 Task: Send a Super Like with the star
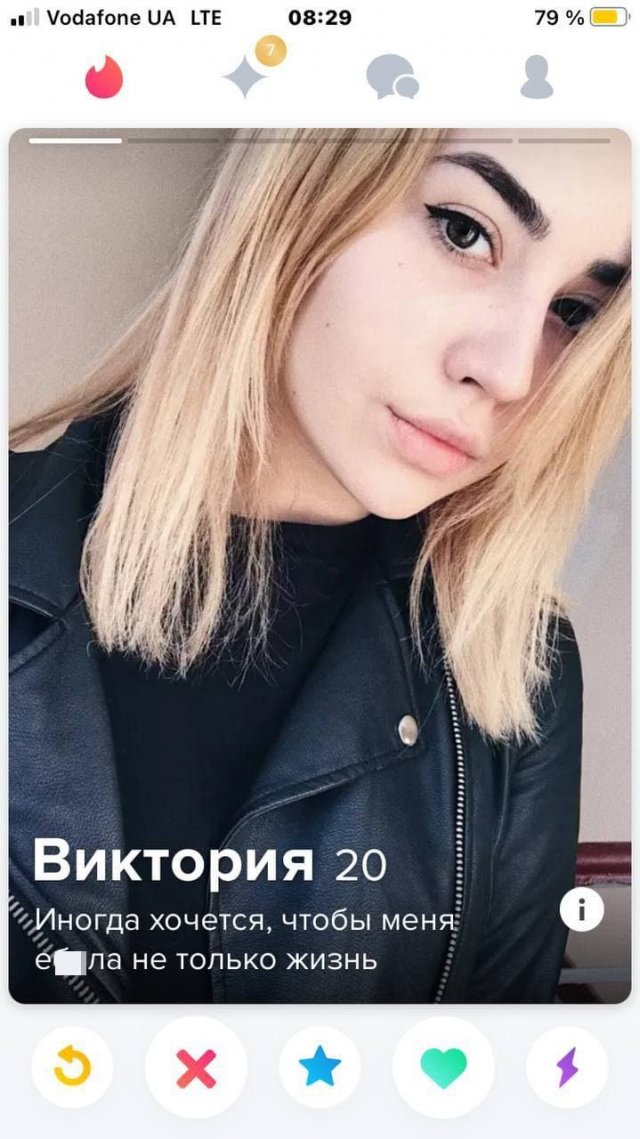coord(320,1068)
